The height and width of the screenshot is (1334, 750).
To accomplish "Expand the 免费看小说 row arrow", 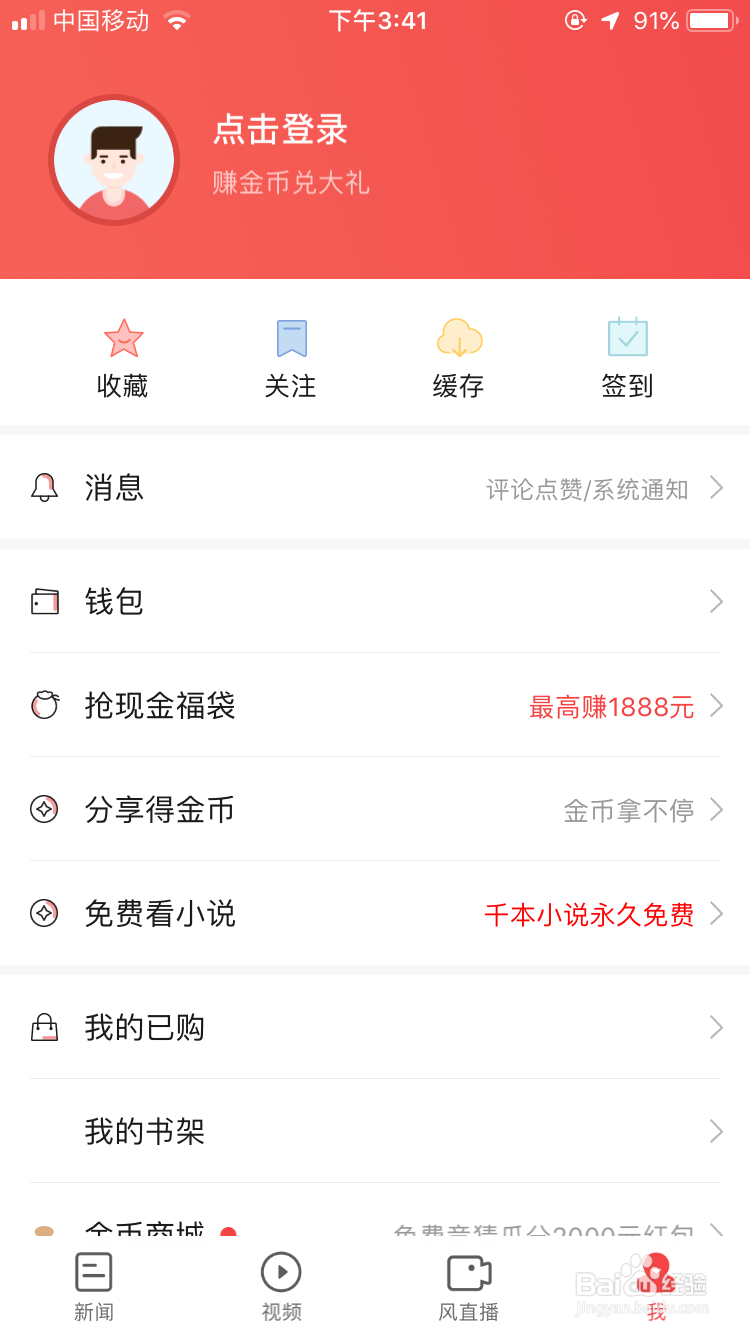I will click(716, 913).
